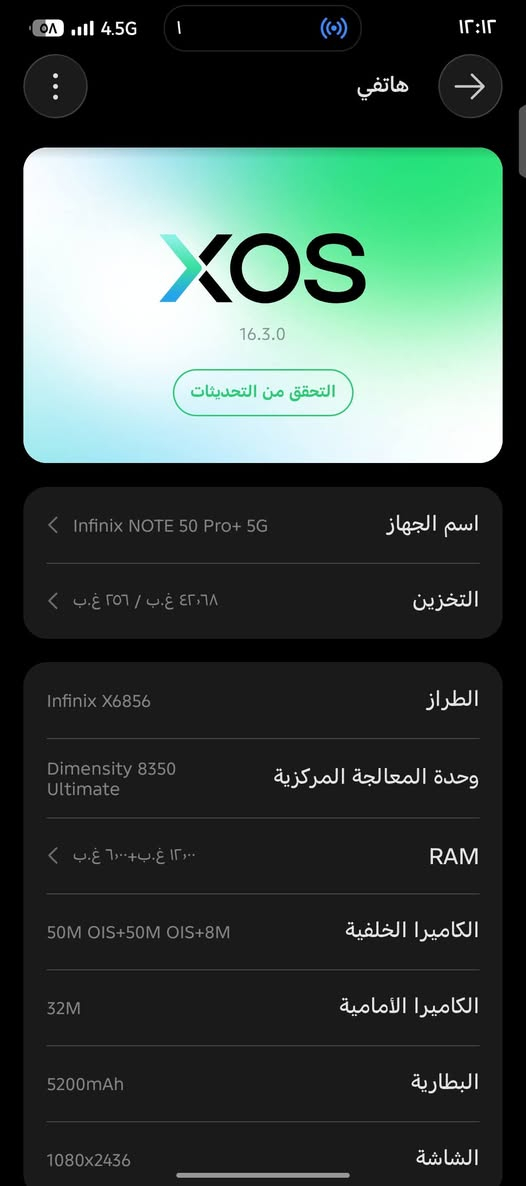Viewport: 526px width, 1186px height.
Task: Open the RAM row
Action: pos(263,855)
